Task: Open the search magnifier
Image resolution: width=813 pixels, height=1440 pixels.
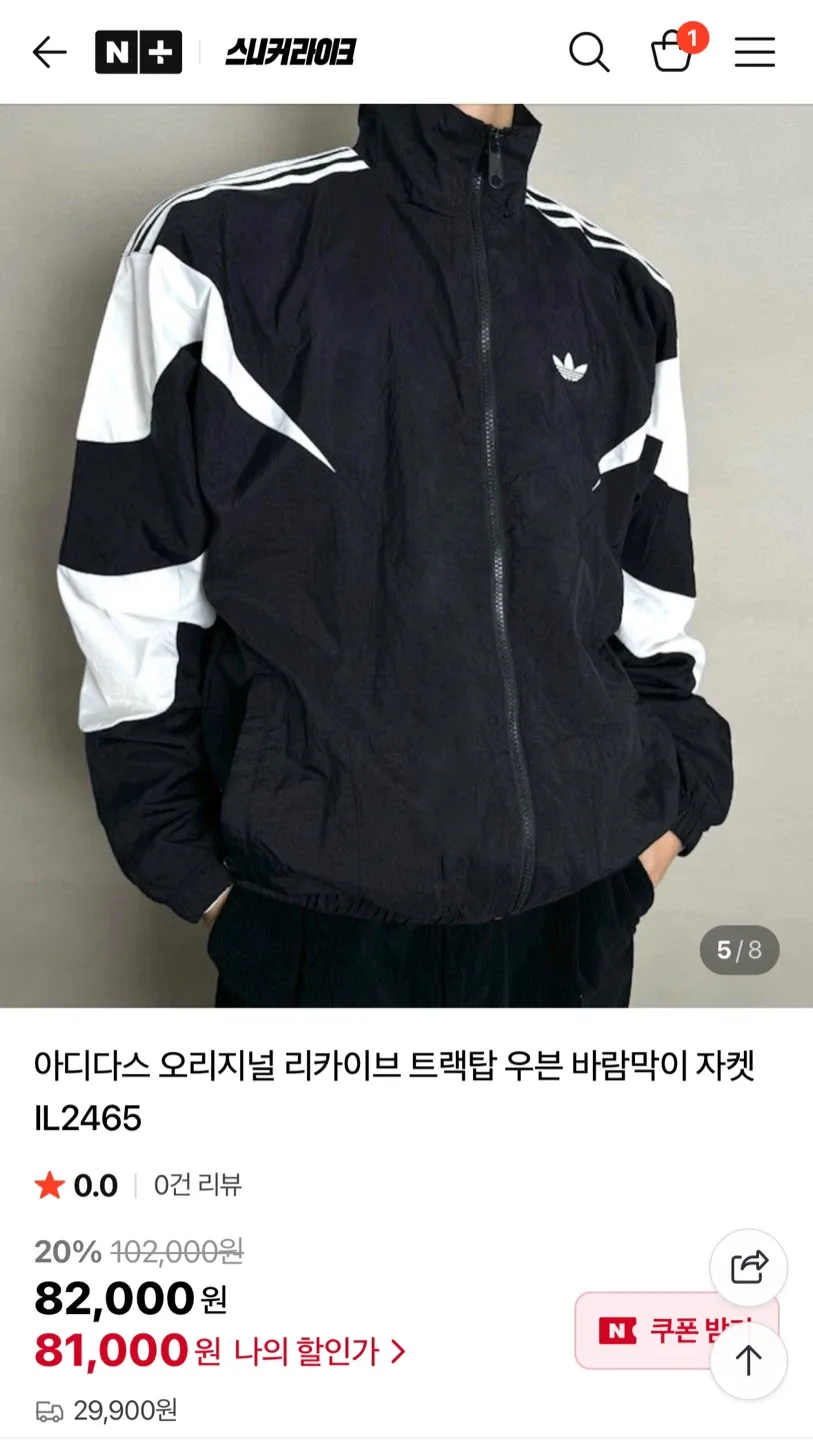Action: coord(589,52)
